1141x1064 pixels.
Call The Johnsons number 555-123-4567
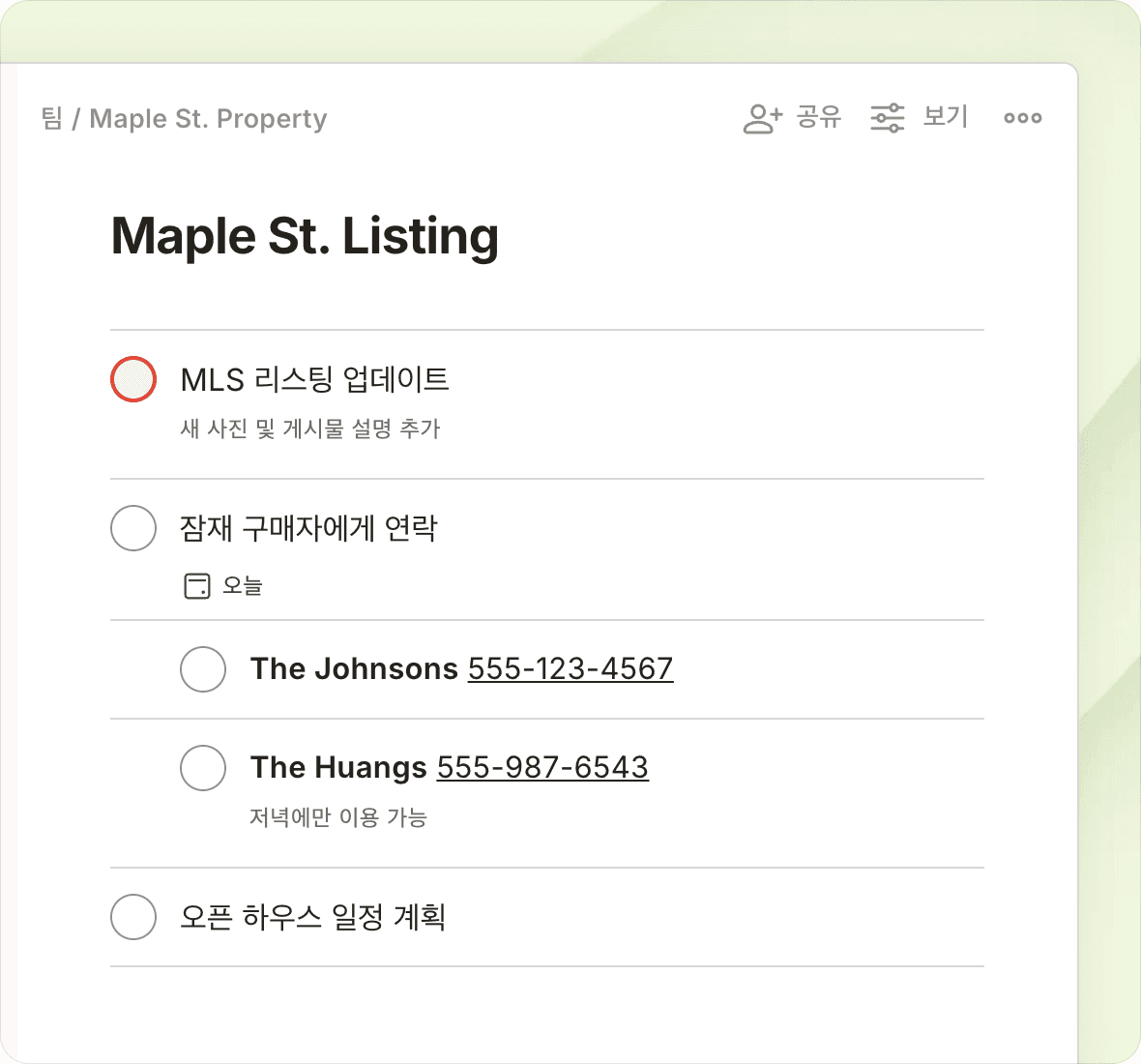click(570, 669)
